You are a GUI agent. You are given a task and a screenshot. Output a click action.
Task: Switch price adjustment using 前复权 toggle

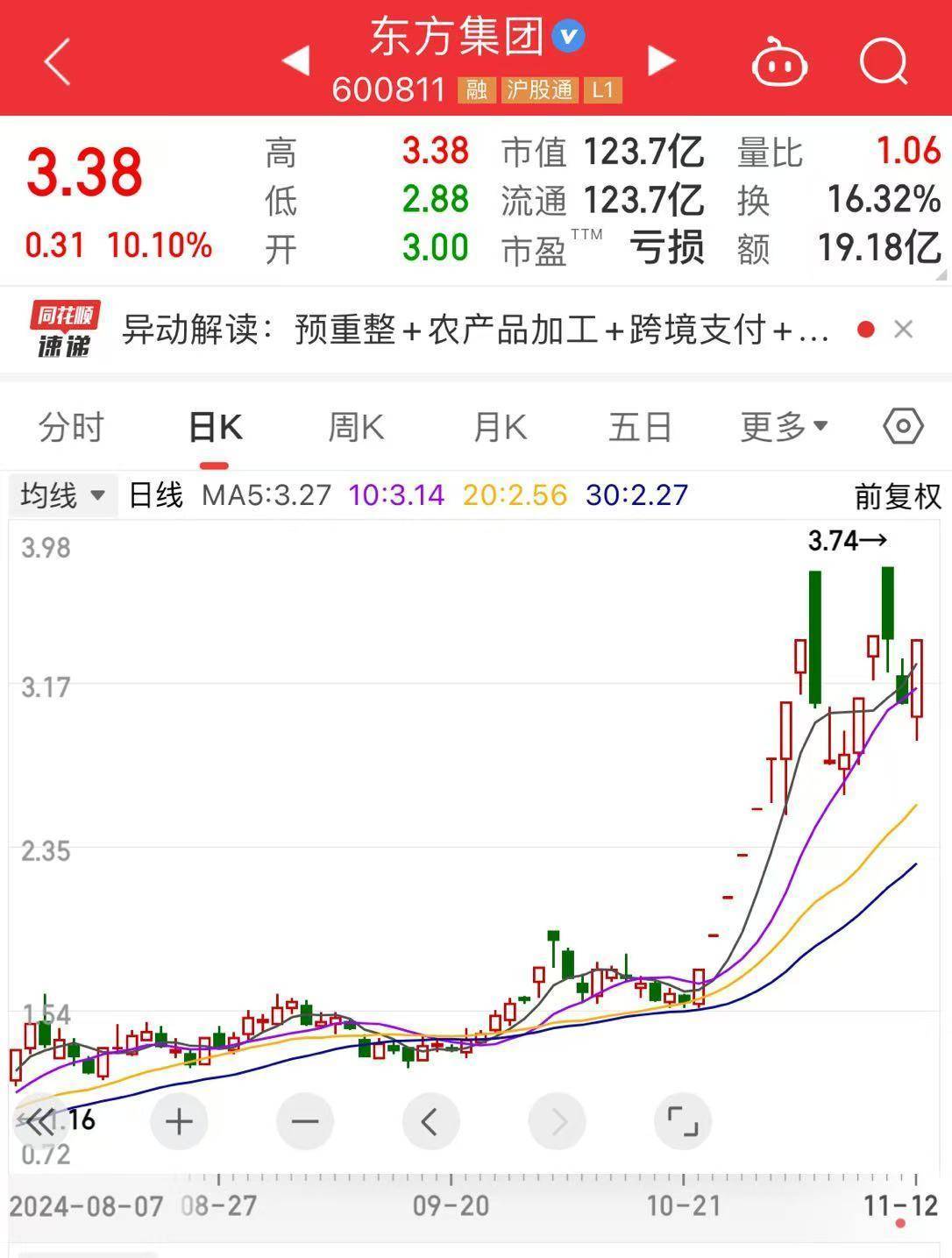896,494
